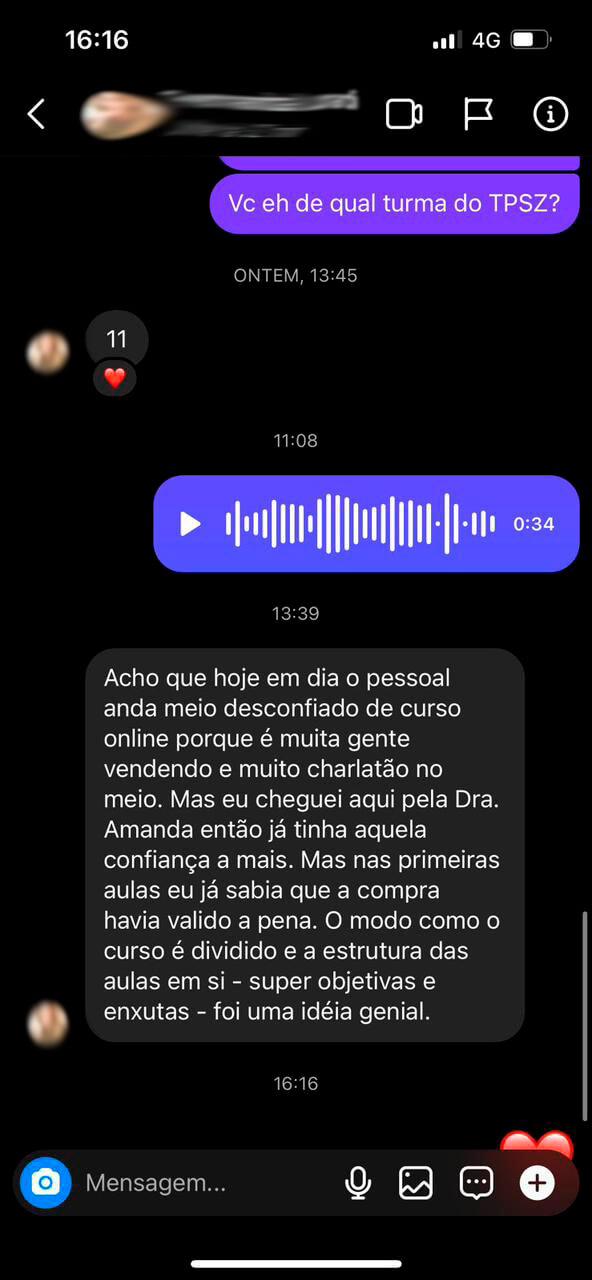
Task: Open the camera from message bar
Action: 46,1184
